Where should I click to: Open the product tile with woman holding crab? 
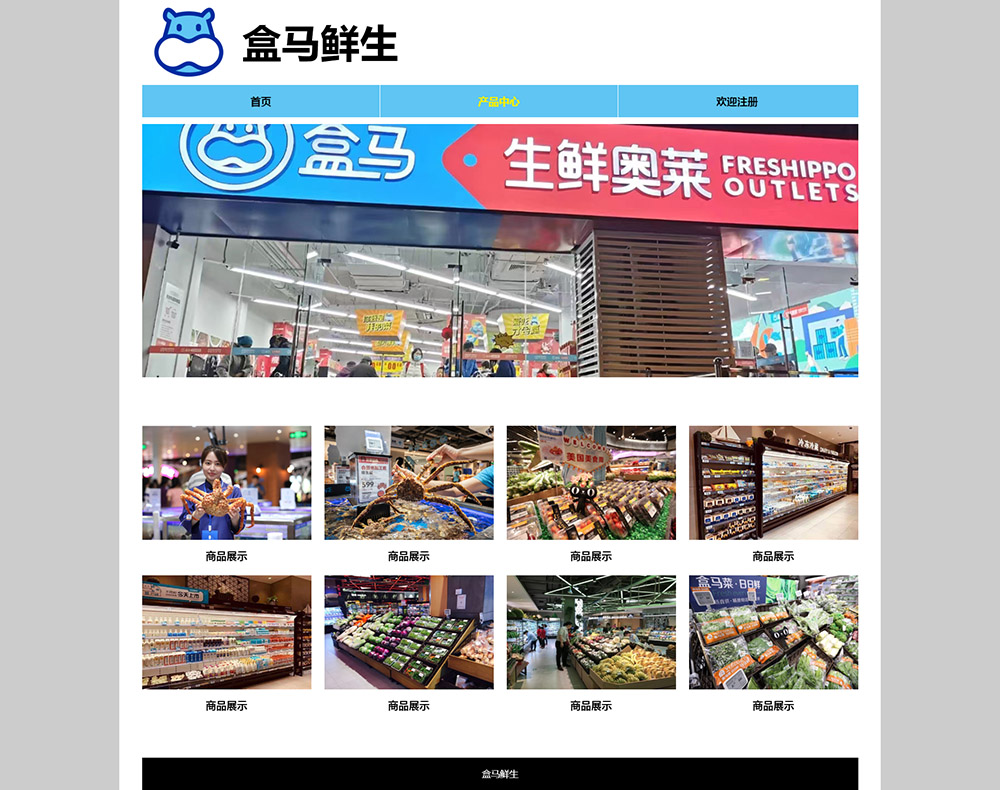[x=226, y=483]
